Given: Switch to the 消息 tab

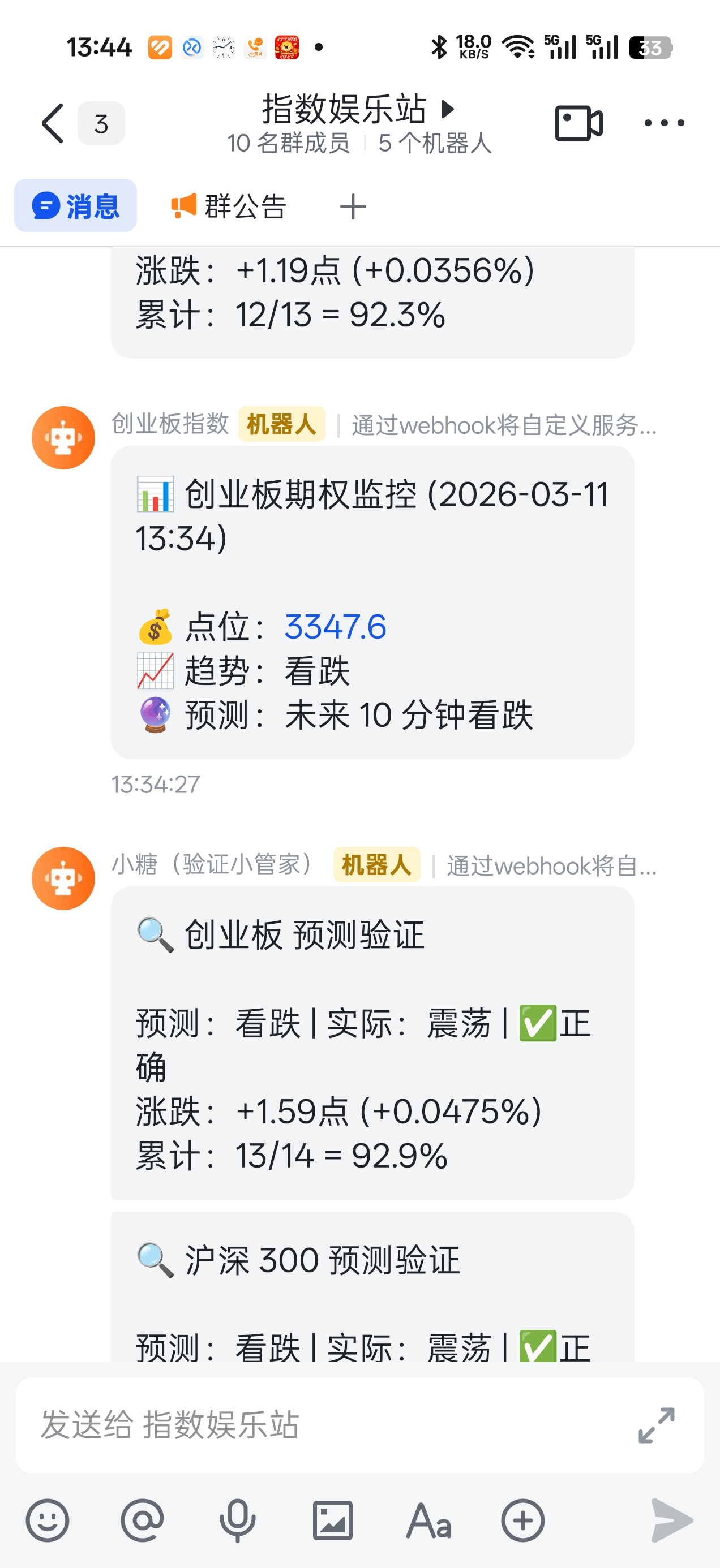Looking at the screenshot, I should coord(75,206).
